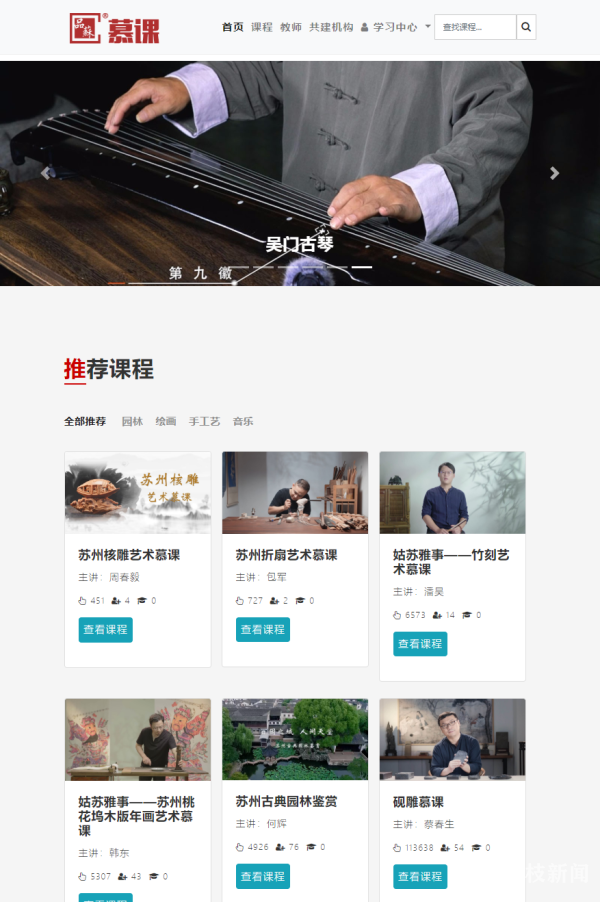This screenshot has width=600, height=902.
Task: Select the 全部推荐 filter tab
Action: pos(85,421)
